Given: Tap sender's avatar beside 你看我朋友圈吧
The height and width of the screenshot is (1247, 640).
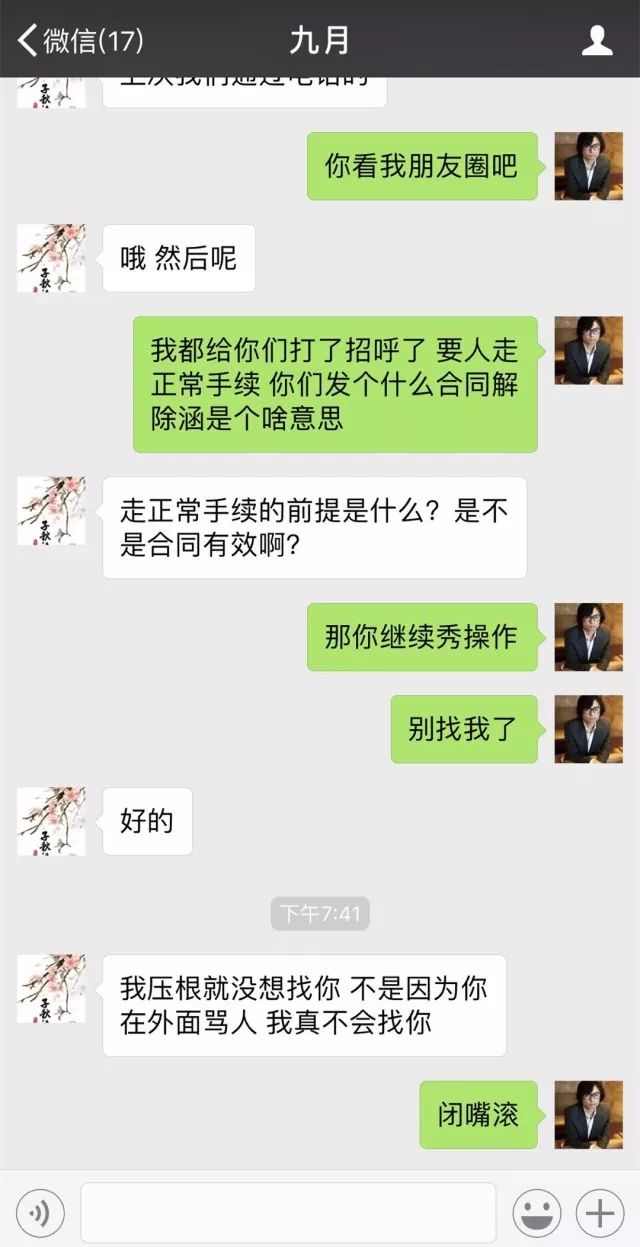Looking at the screenshot, I should coord(588,166).
